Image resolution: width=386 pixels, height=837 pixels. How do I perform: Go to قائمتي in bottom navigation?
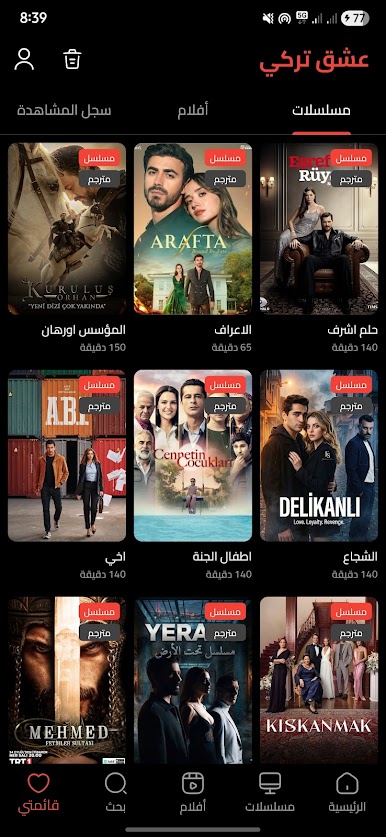click(38, 793)
